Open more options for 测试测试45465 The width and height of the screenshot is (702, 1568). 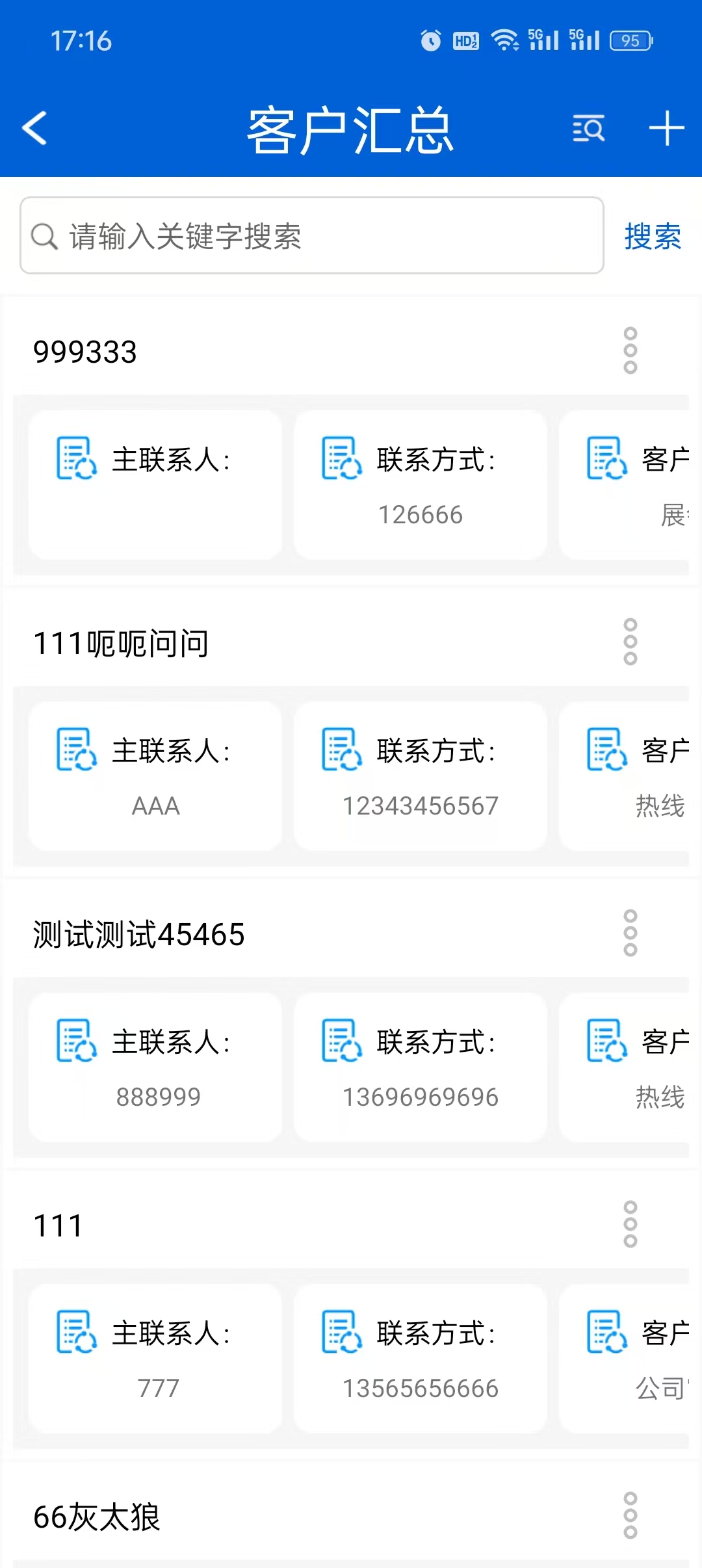click(x=630, y=934)
